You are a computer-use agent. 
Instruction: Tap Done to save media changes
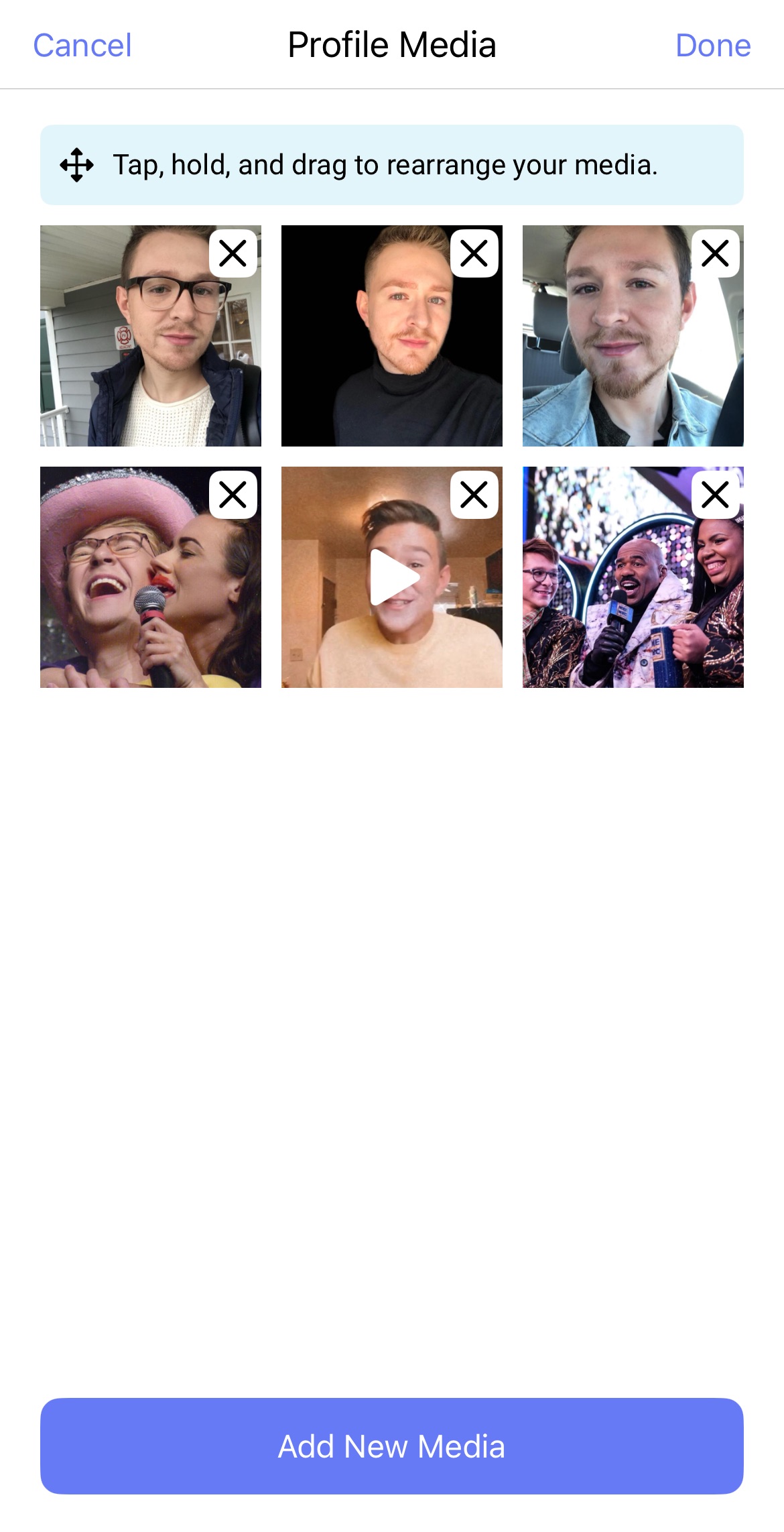(x=712, y=46)
